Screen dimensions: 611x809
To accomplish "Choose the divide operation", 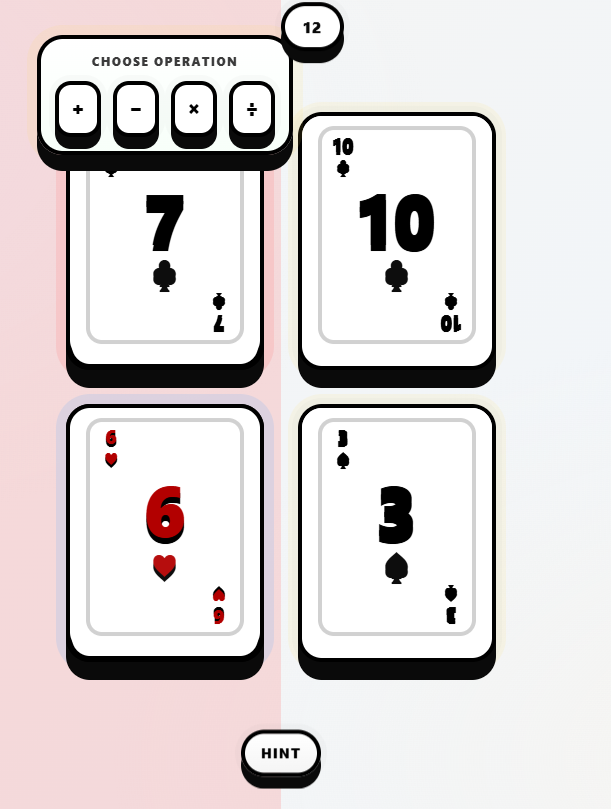I will (252, 109).
